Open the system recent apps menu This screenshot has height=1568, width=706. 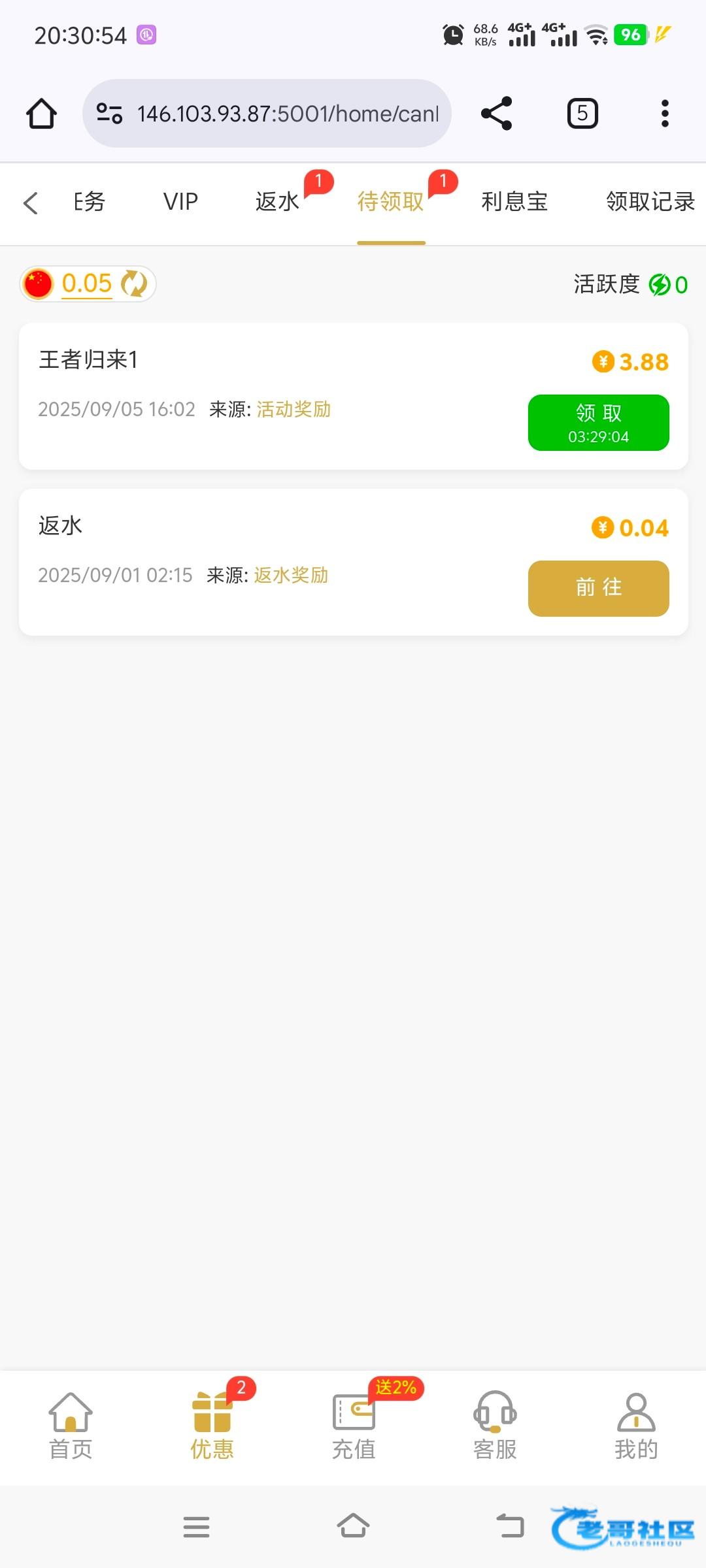point(196,1527)
